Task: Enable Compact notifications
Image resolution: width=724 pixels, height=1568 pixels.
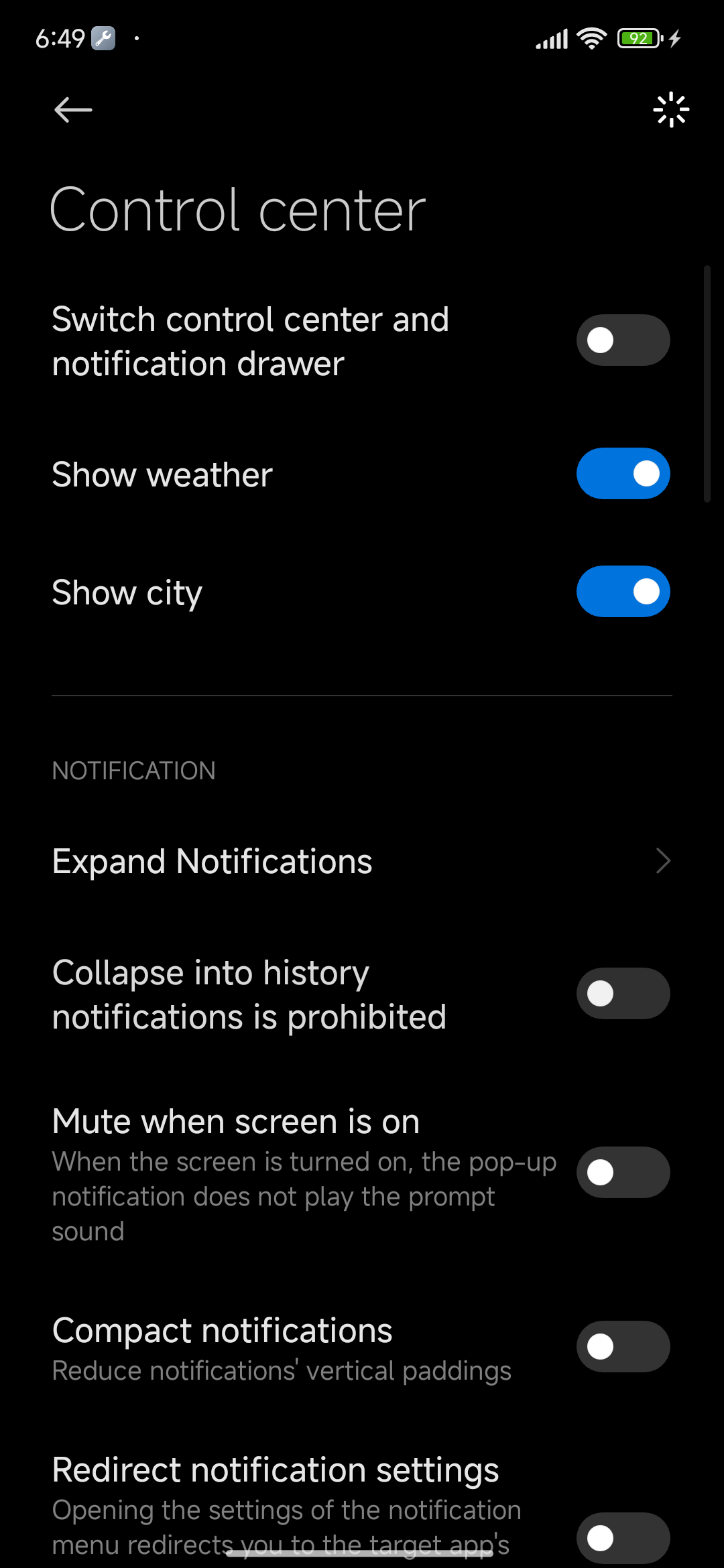Action: tap(623, 1347)
